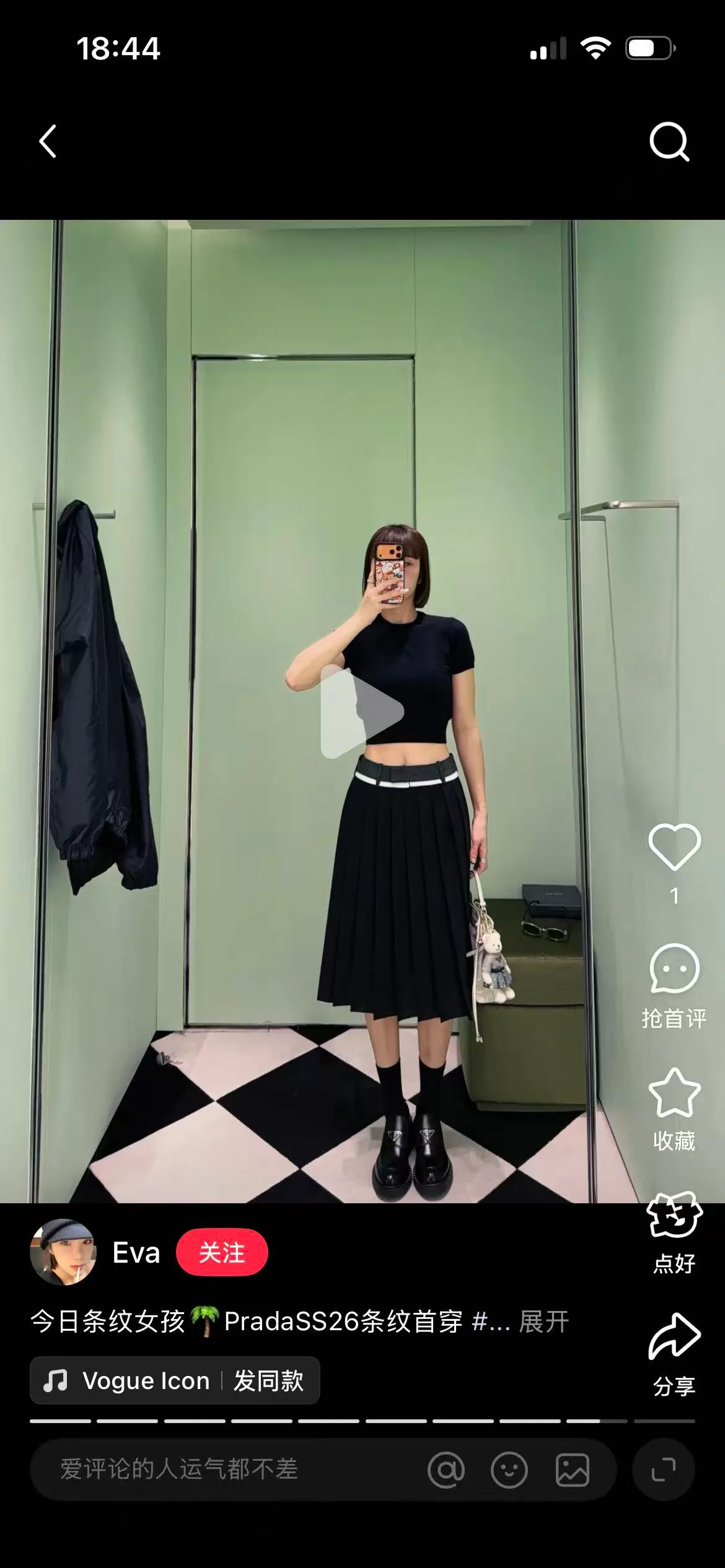Viewport: 725px width, 1568px height.
Task: Open Eva's profile via her avatar
Action: click(x=66, y=1253)
